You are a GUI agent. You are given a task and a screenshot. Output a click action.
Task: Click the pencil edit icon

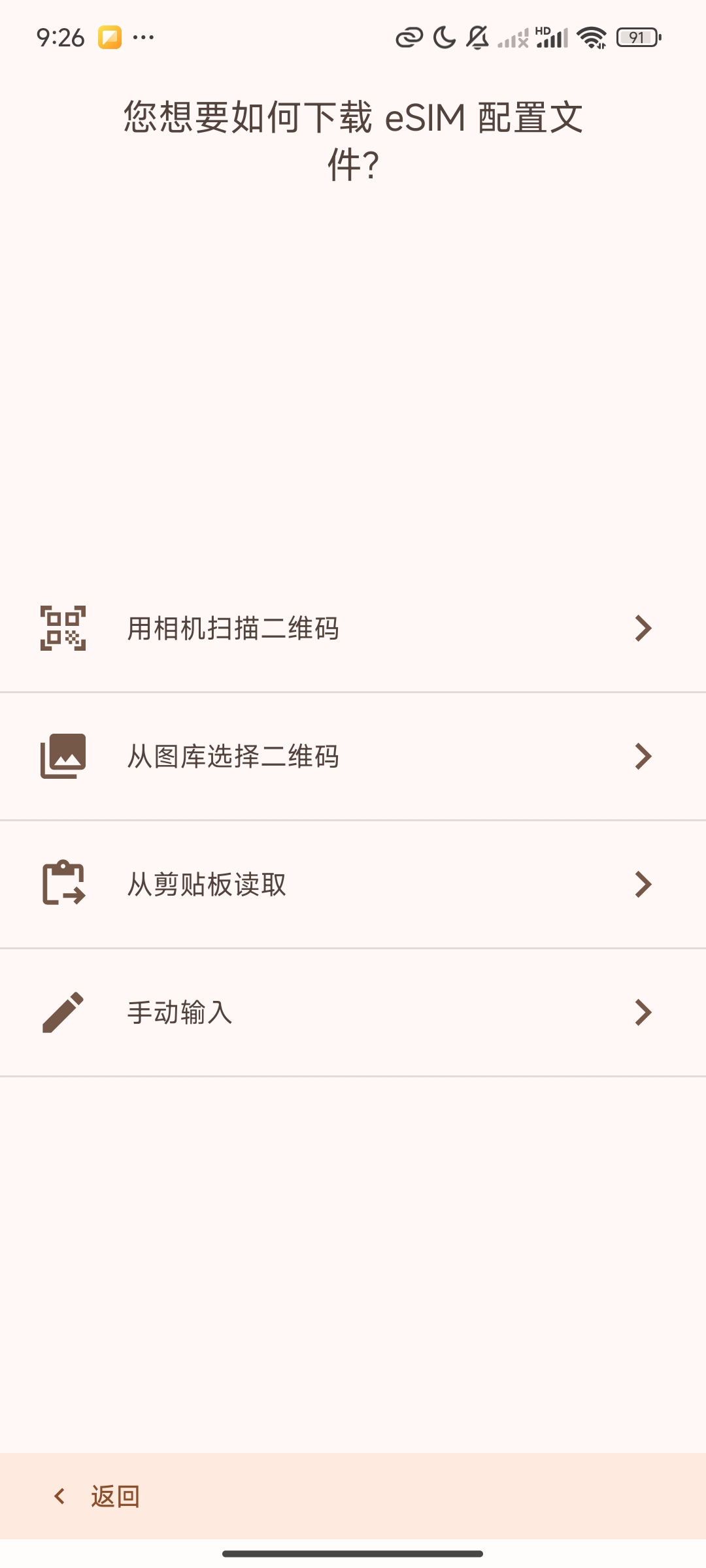coord(63,1013)
